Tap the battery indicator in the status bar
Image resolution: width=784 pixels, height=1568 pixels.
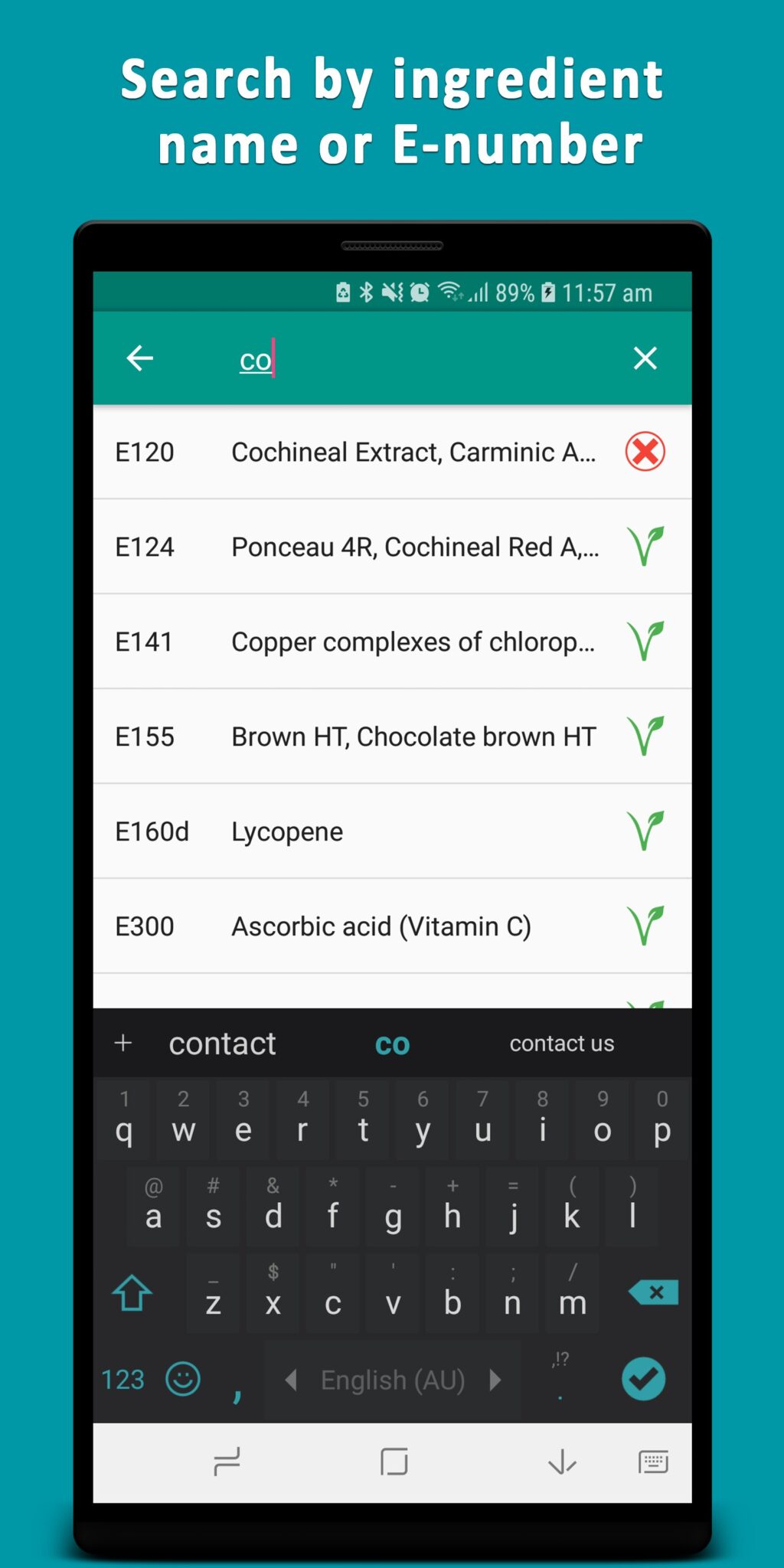(x=548, y=292)
